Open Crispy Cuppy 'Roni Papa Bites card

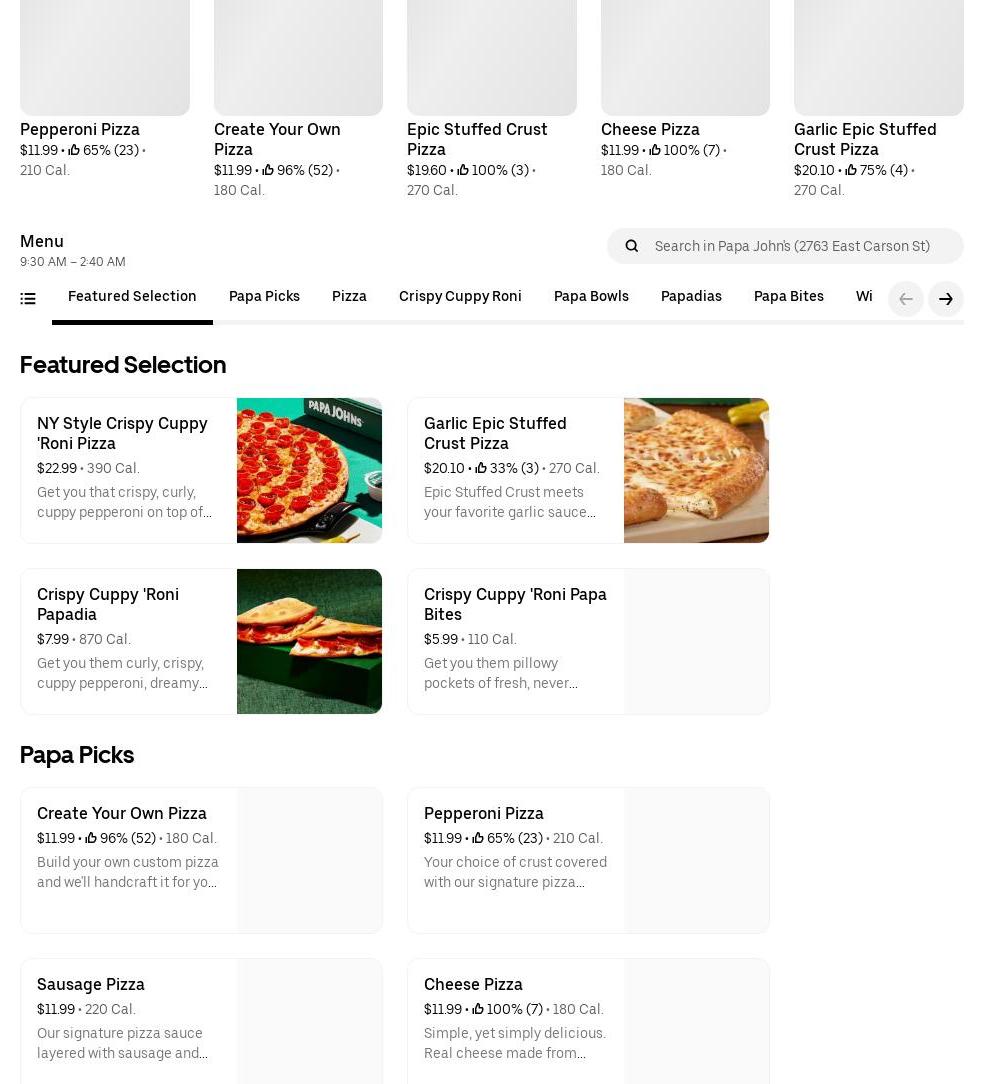pos(588,642)
